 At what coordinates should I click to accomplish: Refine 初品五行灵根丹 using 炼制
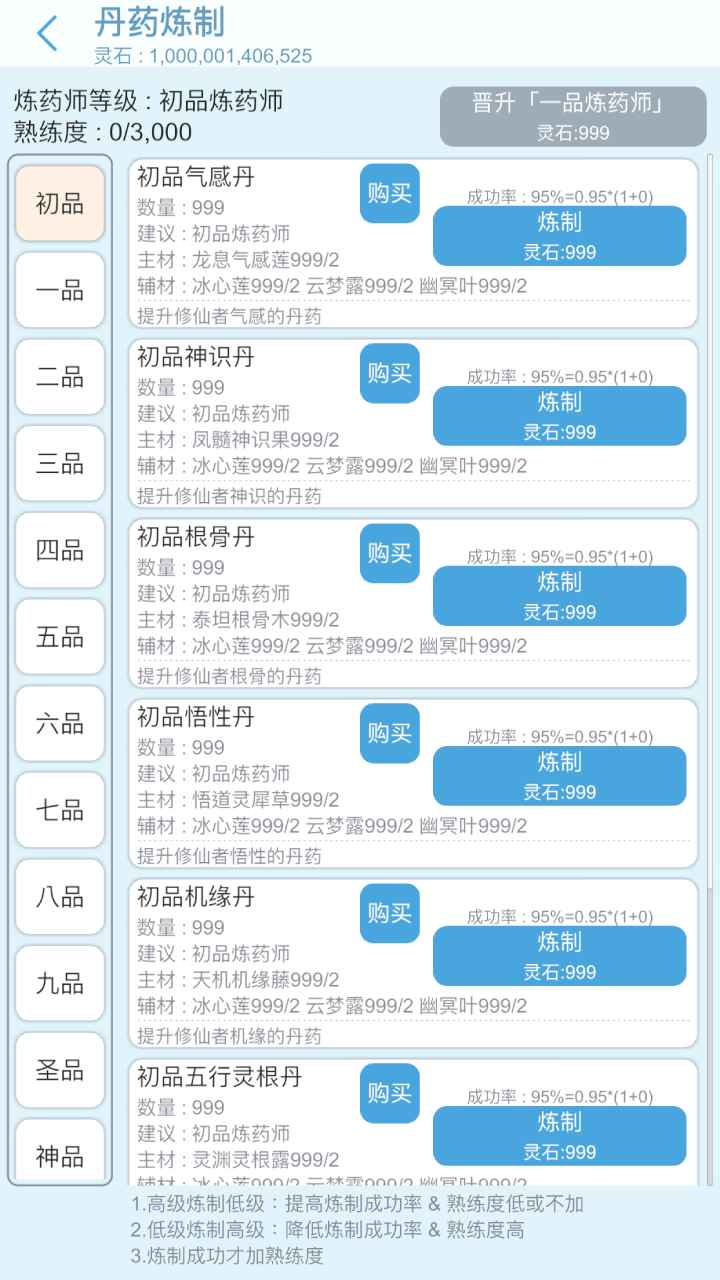pyautogui.click(x=558, y=1136)
